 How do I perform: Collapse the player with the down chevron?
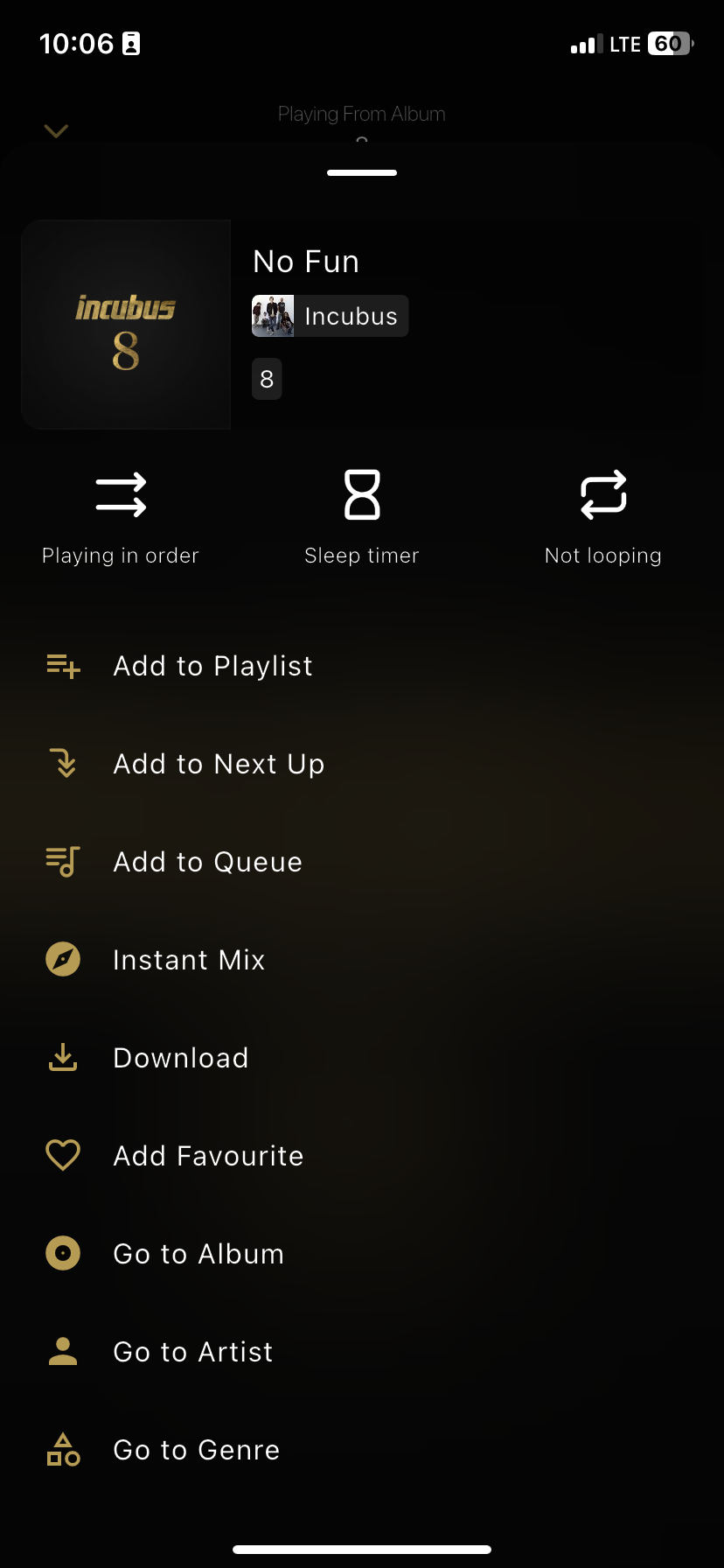56,131
